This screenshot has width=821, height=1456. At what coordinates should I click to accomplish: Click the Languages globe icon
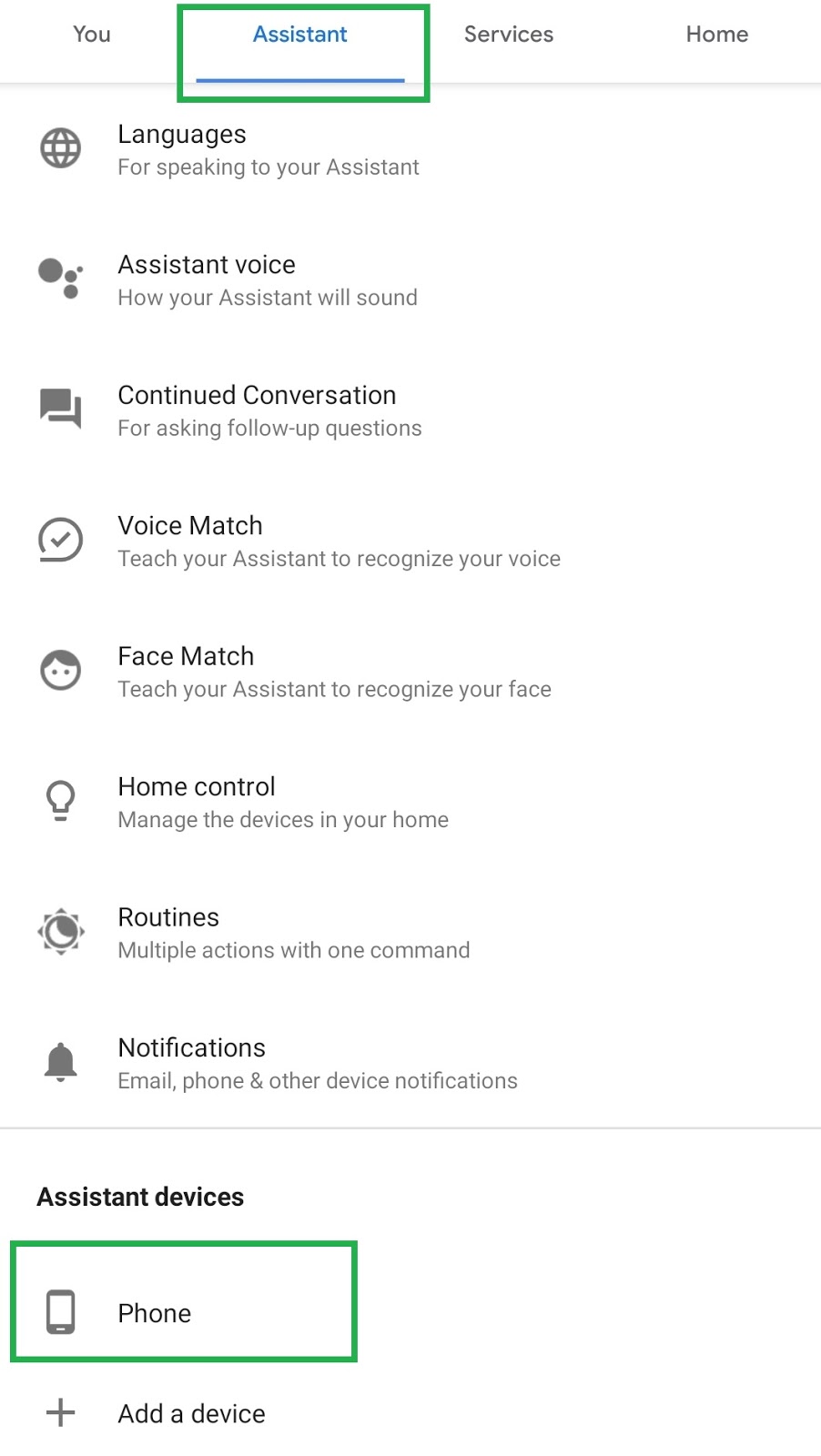tap(60, 148)
